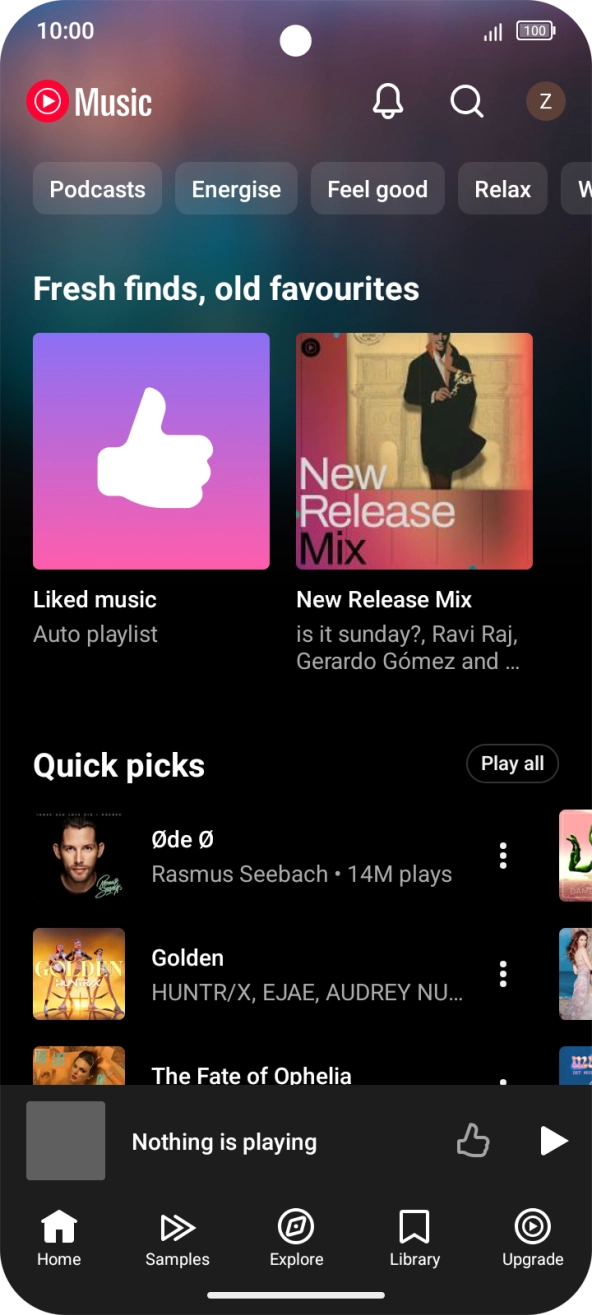The height and width of the screenshot is (1315, 592).
Task: Tap Play all in Quick picks
Action: click(x=512, y=764)
